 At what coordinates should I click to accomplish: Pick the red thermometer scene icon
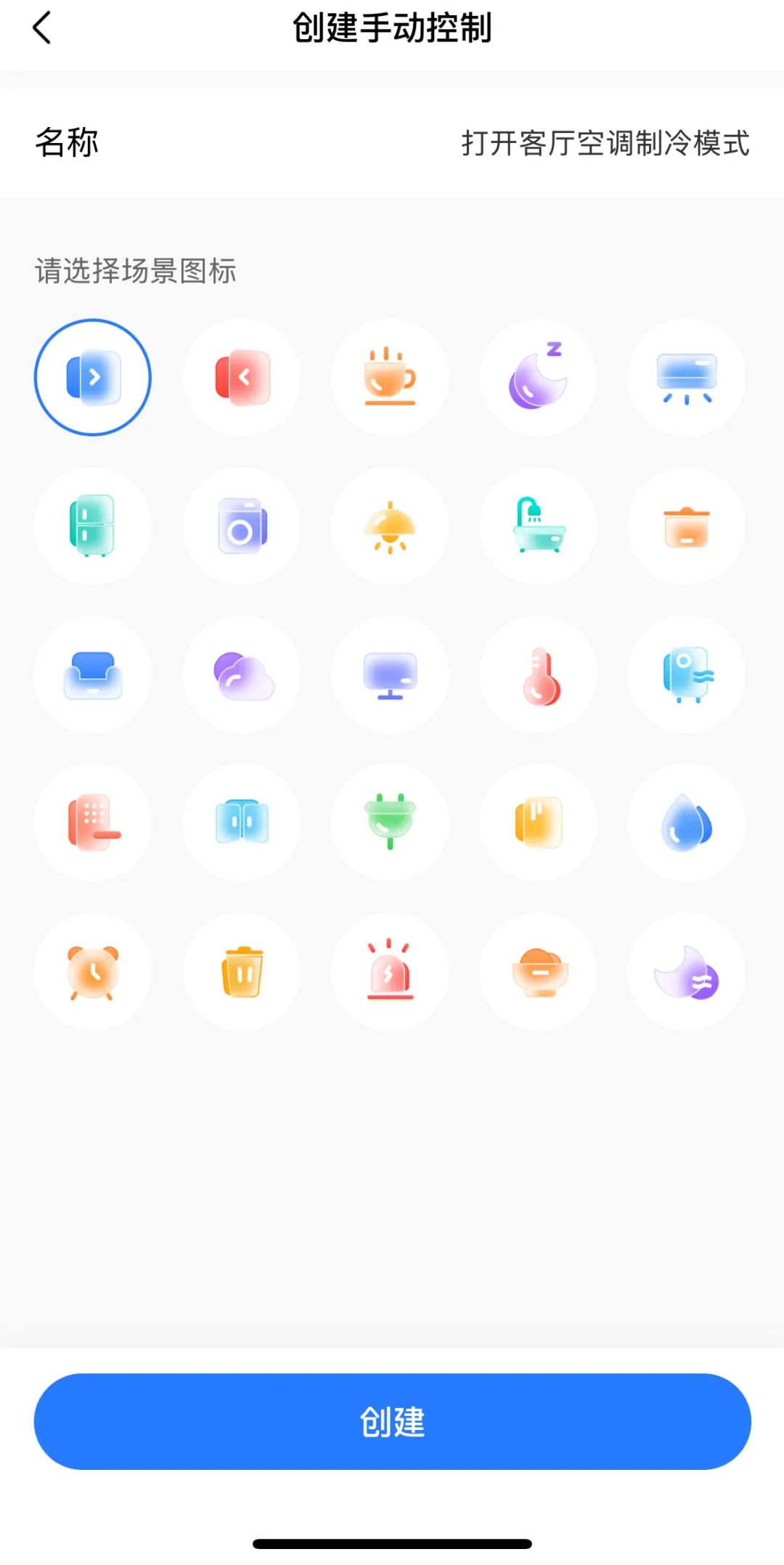coord(539,675)
